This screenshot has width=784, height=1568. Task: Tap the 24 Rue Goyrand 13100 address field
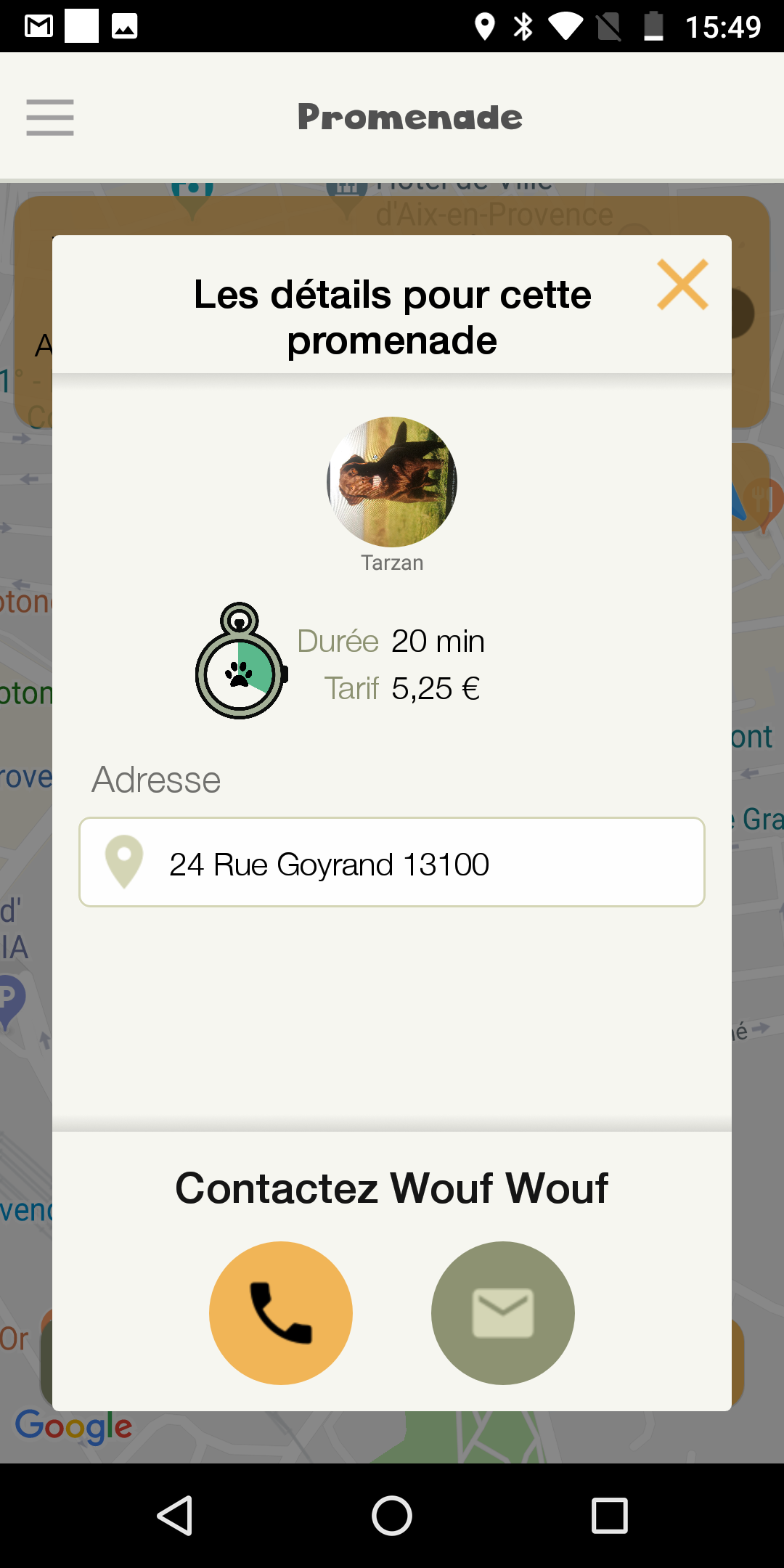coord(392,862)
